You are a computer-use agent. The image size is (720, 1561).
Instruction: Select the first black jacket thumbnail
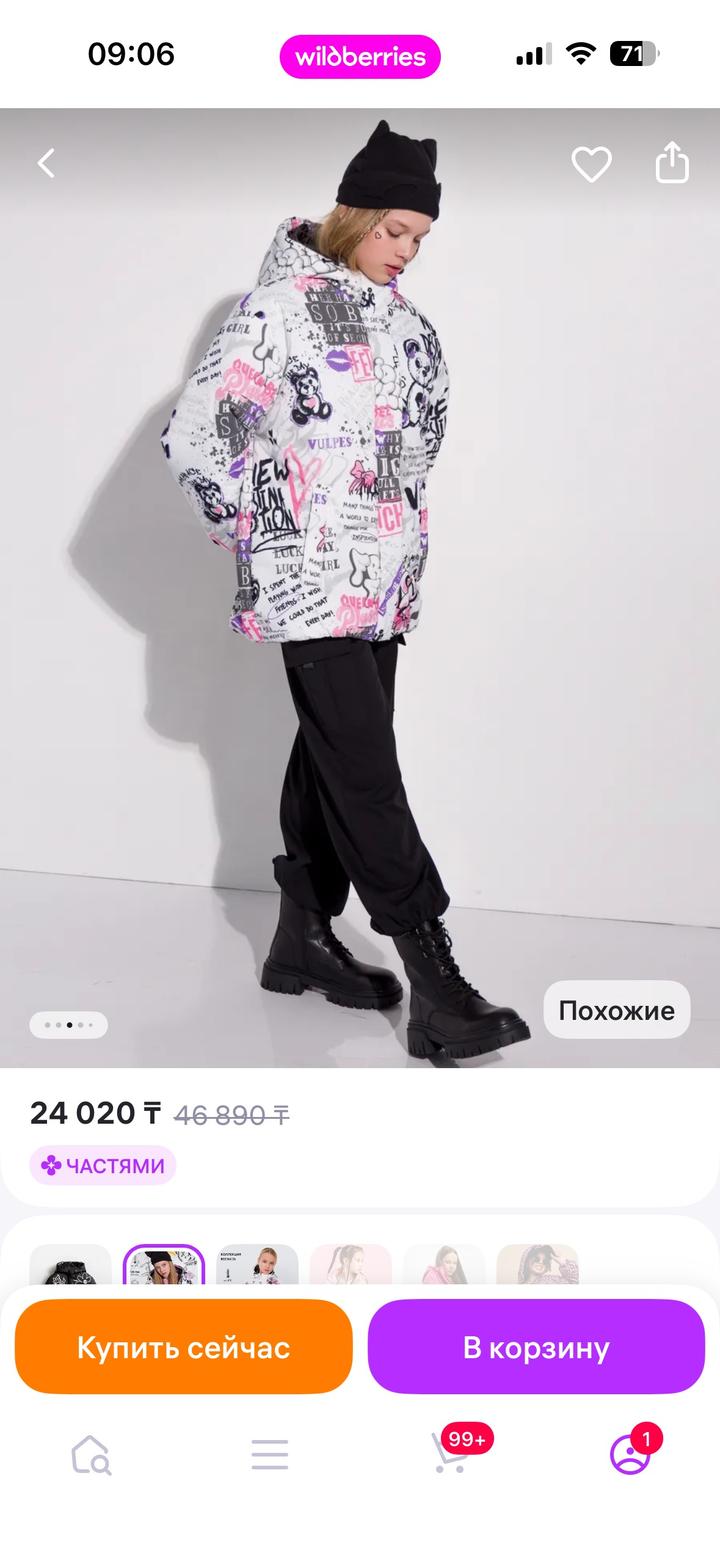[70, 1266]
